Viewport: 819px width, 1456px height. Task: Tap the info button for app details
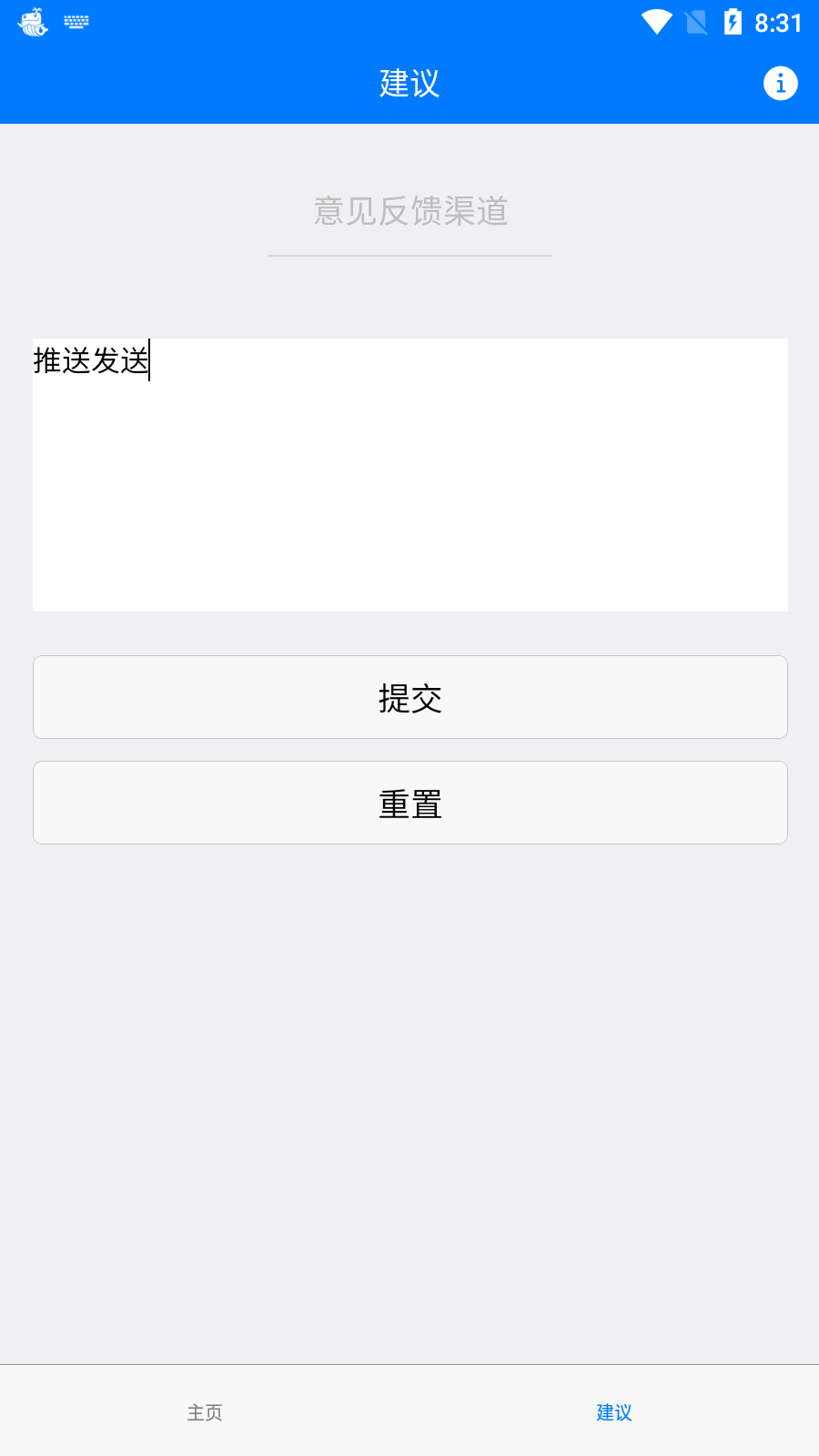pos(780,83)
